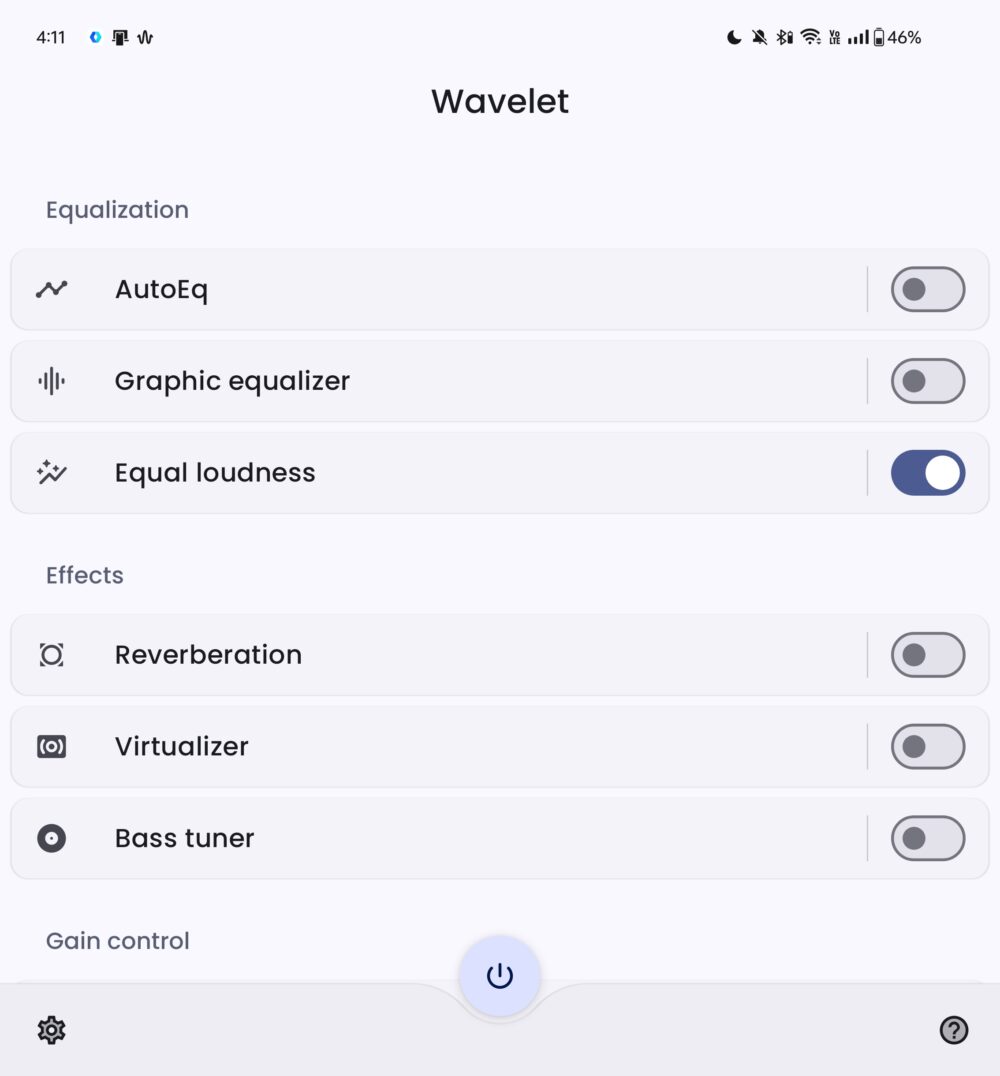Enable the Reverberation switch

[x=927, y=655]
